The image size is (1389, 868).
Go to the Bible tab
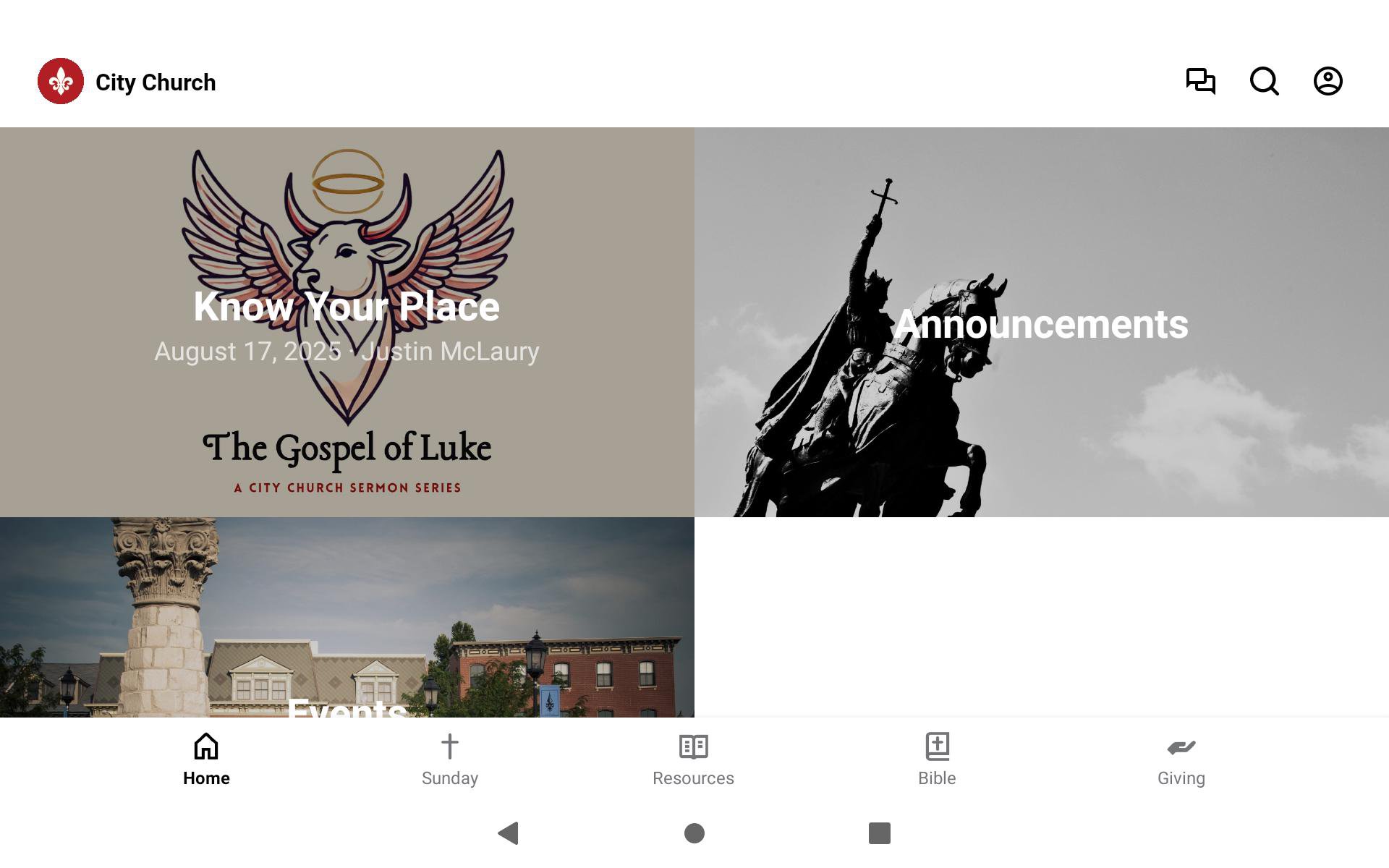click(937, 759)
